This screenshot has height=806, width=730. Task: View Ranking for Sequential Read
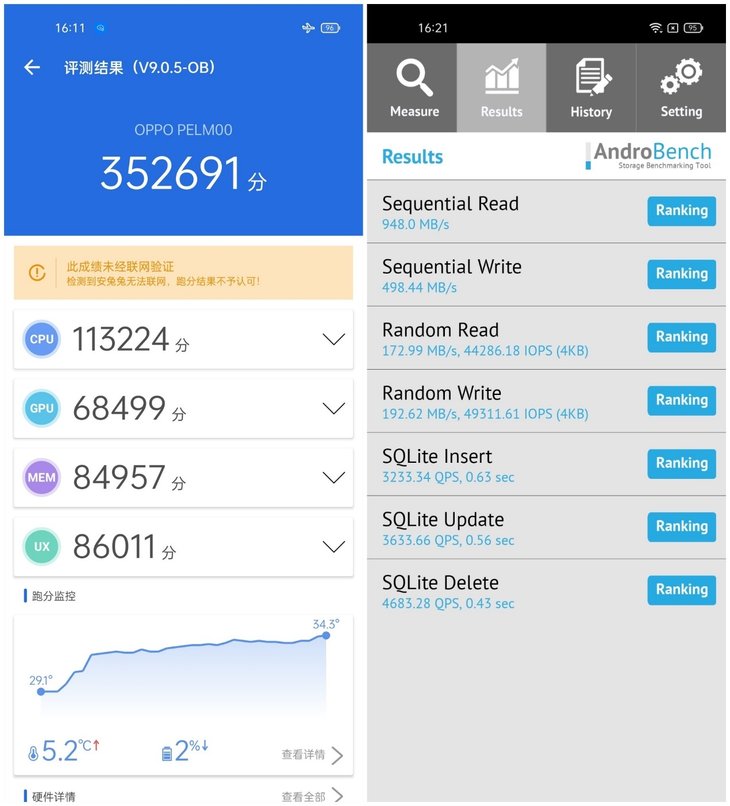[681, 211]
